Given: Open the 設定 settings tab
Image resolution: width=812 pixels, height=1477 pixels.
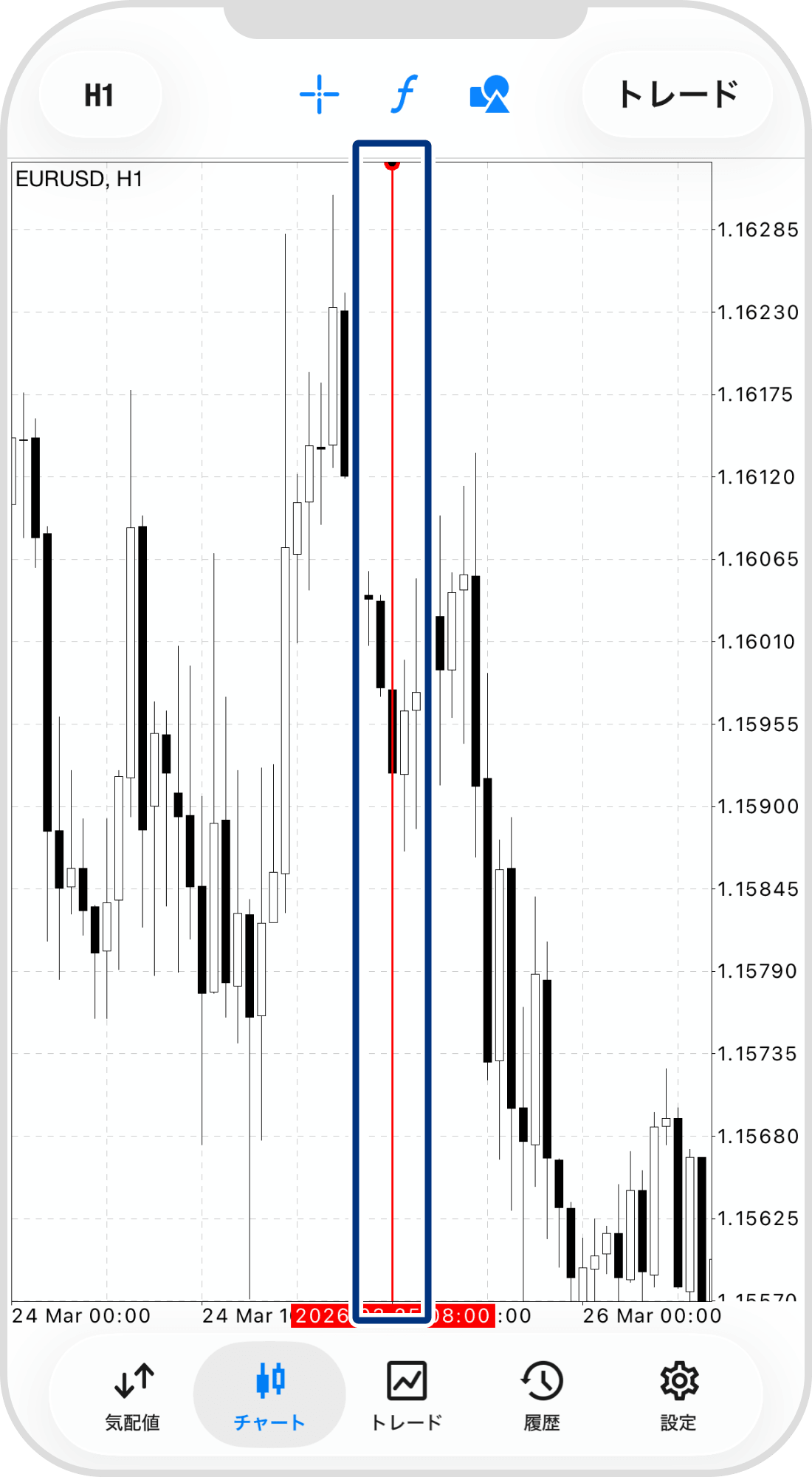Looking at the screenshot, I should click(x=678, y=1396).
